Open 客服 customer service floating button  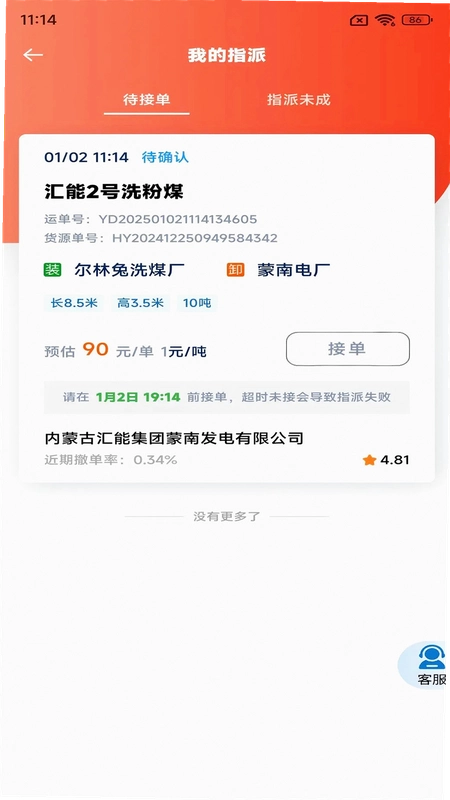(423, 665)
